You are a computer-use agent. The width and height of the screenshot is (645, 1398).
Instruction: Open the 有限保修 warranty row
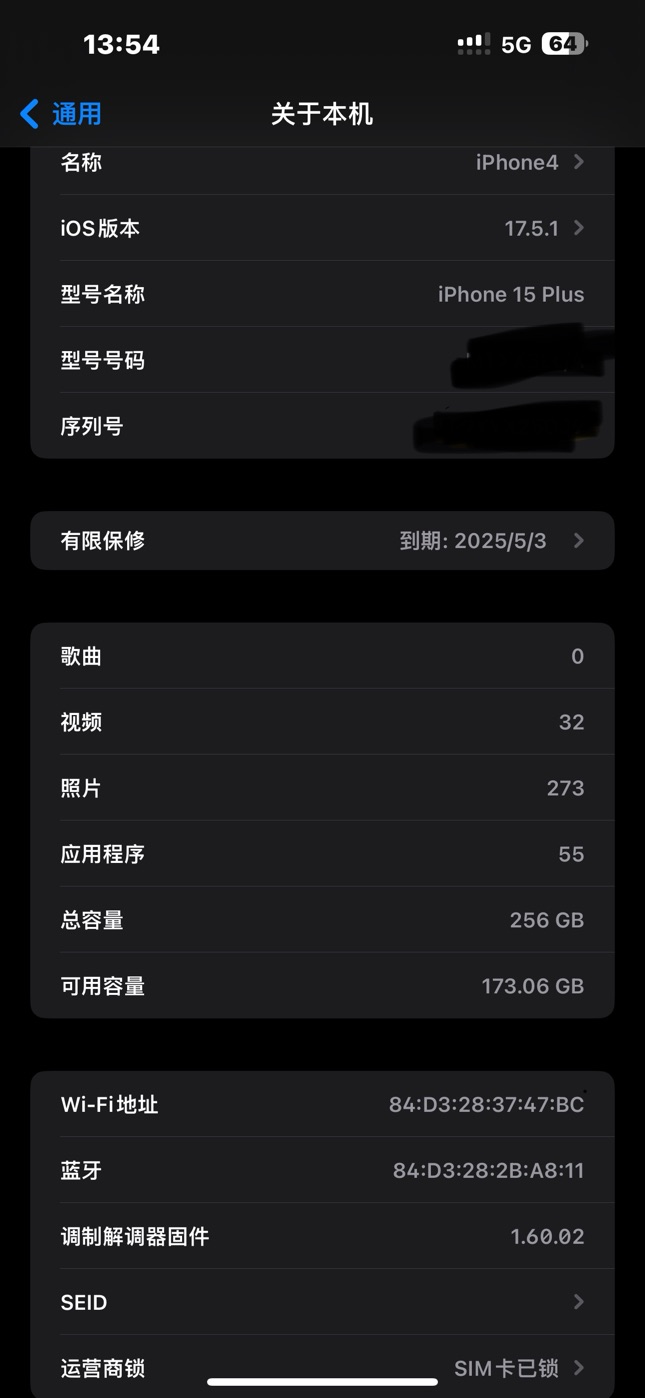pyautogui.click(x=322, y=541)
